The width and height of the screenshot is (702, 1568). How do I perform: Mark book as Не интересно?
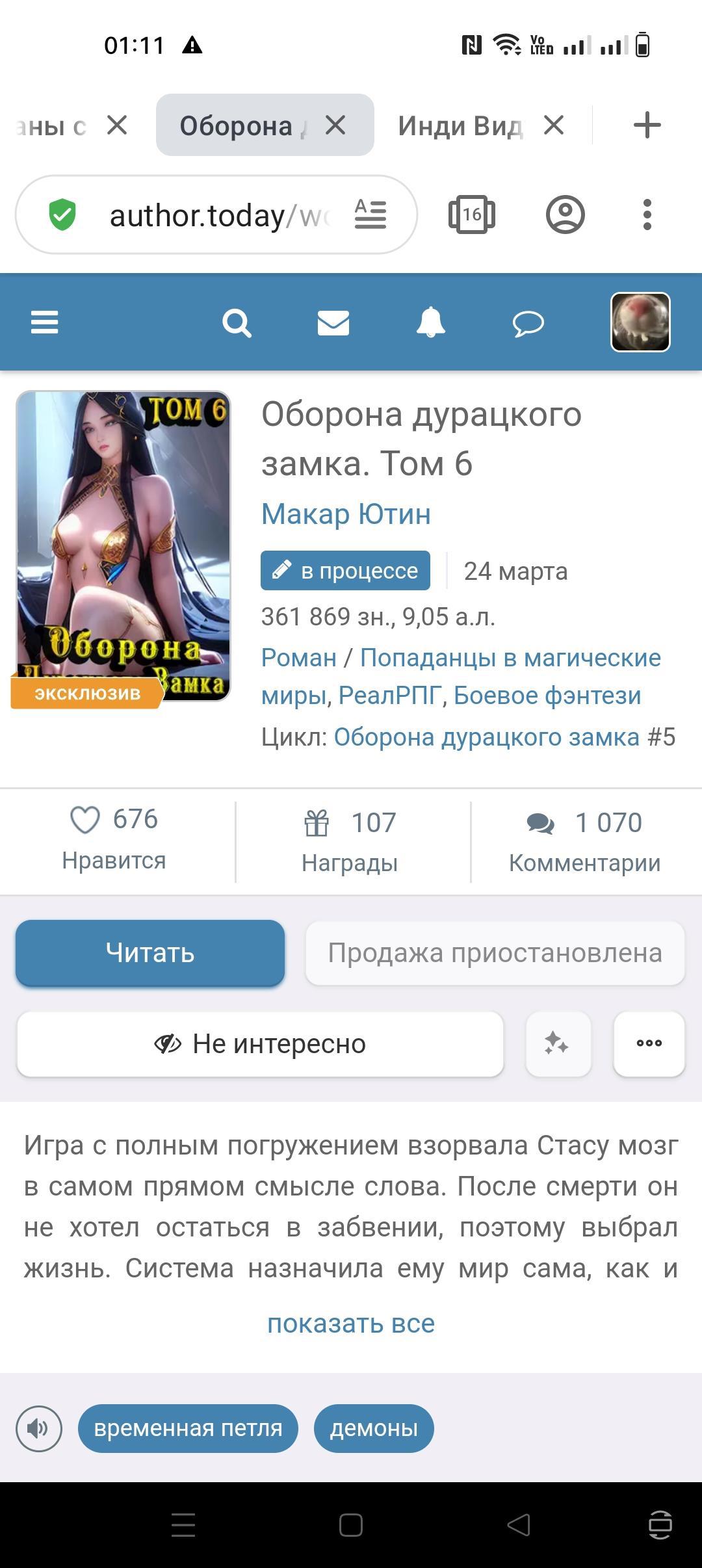[260, 1044]
